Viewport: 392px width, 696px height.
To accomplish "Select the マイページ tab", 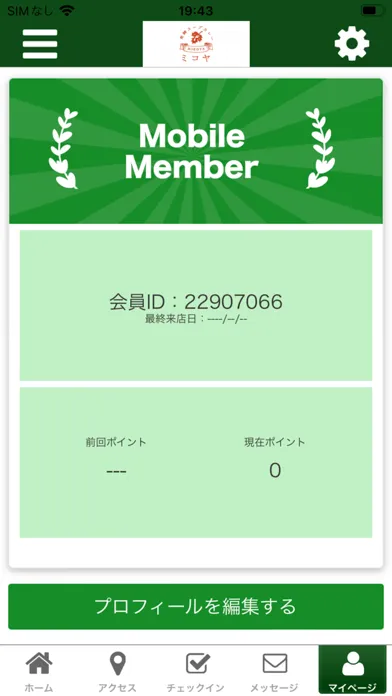I will [x=353, y=670].
